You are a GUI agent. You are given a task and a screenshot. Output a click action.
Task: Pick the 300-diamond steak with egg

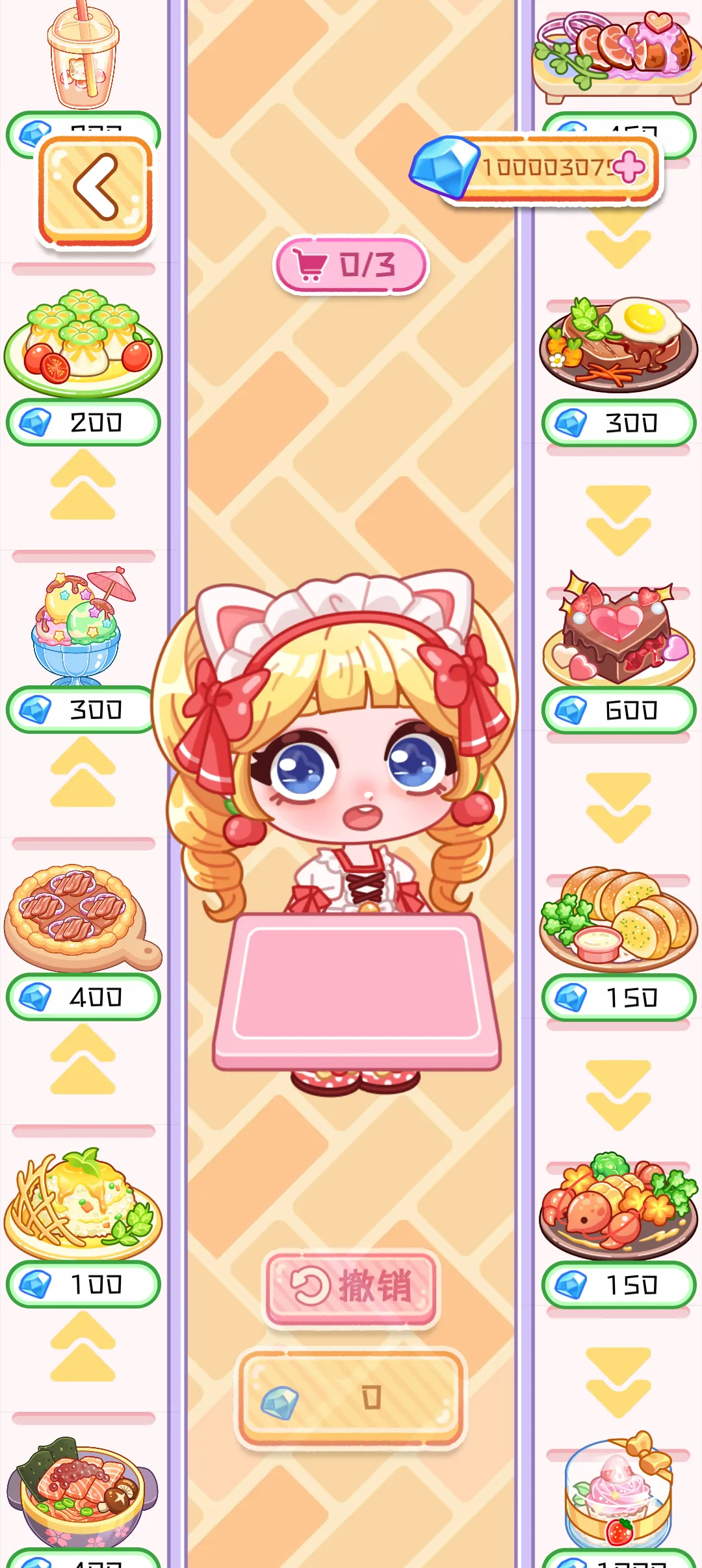(x=618, y=345)
